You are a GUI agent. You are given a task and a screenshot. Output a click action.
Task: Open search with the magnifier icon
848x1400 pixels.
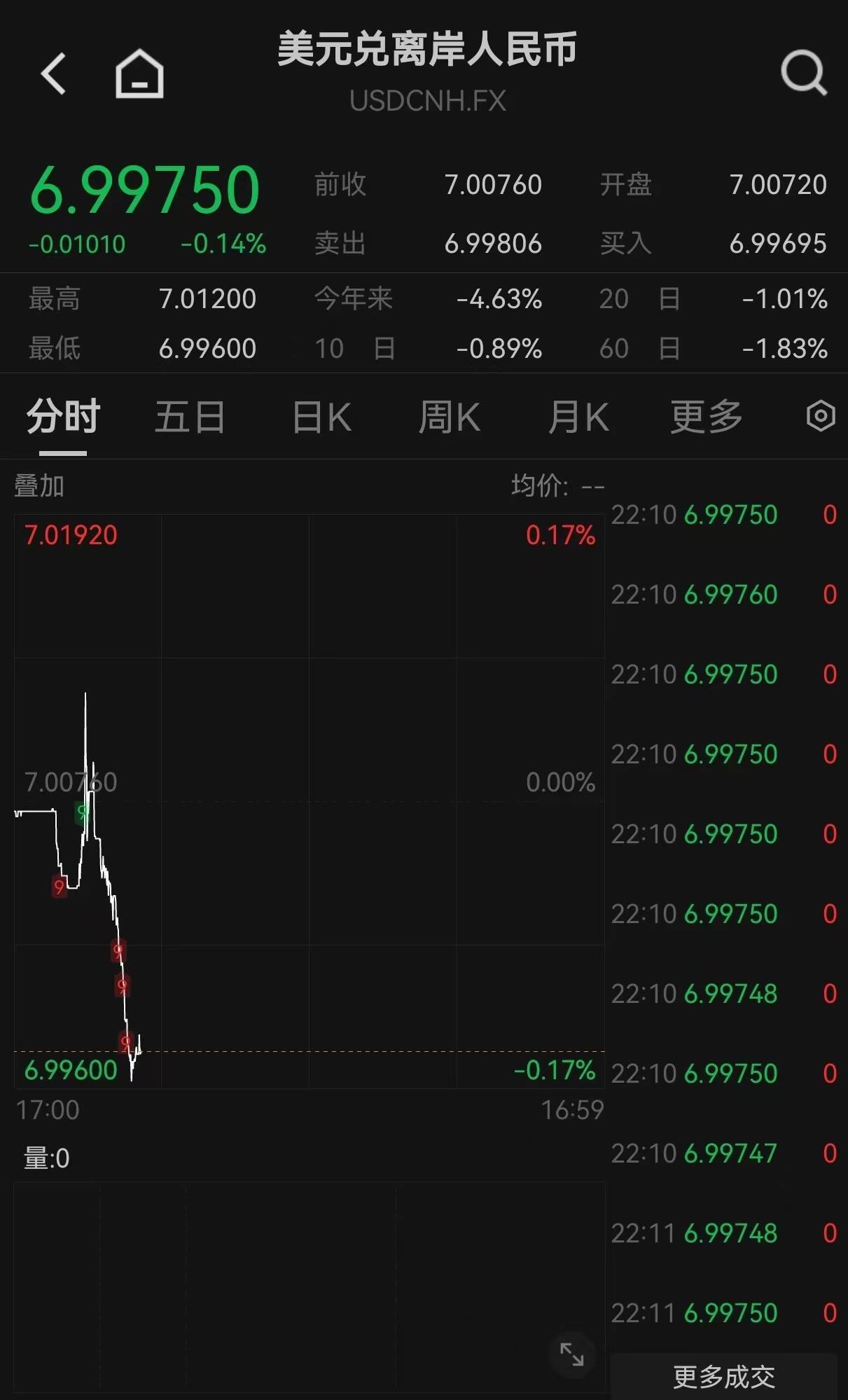coord(803,72)
